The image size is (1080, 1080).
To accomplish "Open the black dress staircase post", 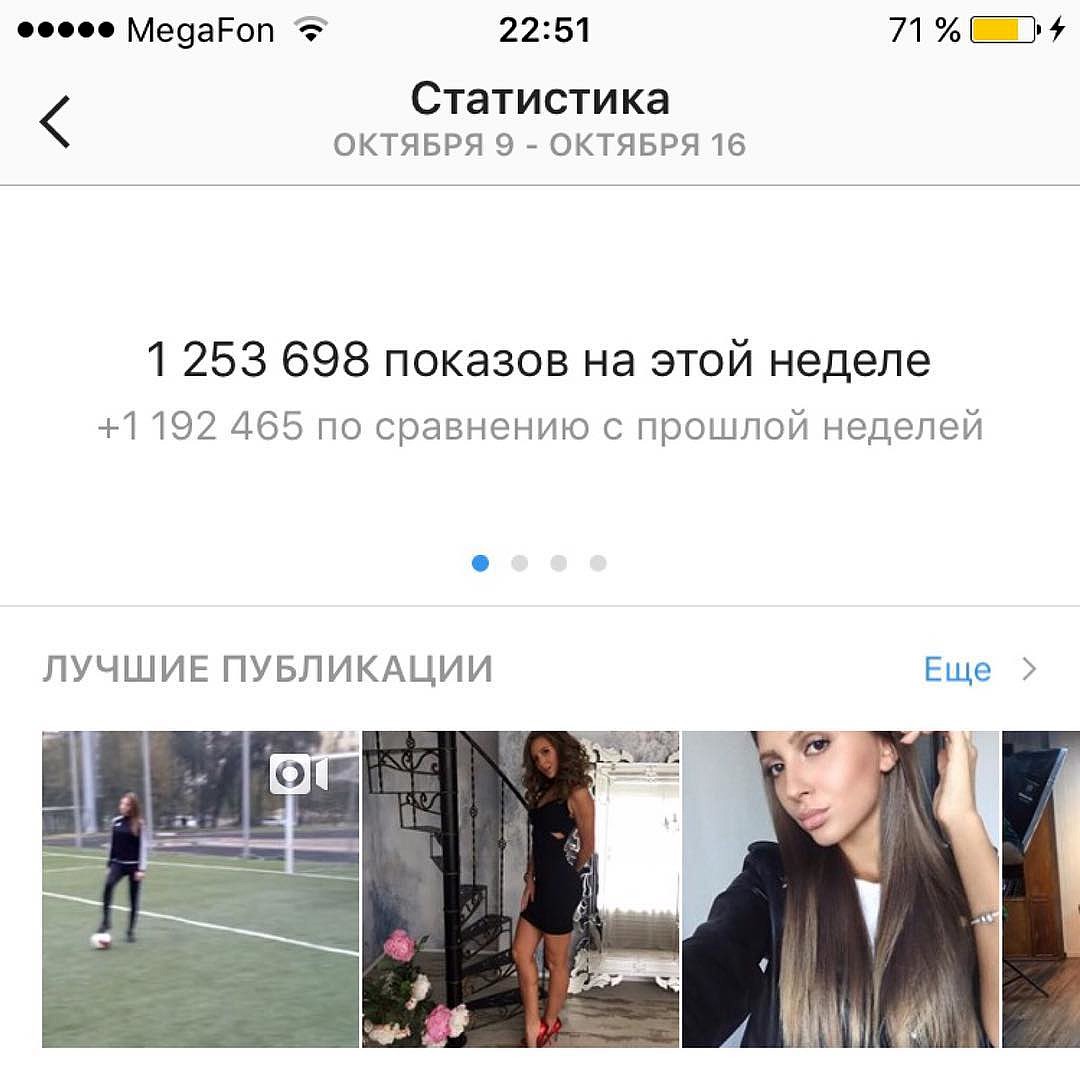I will tap(520, 889).
